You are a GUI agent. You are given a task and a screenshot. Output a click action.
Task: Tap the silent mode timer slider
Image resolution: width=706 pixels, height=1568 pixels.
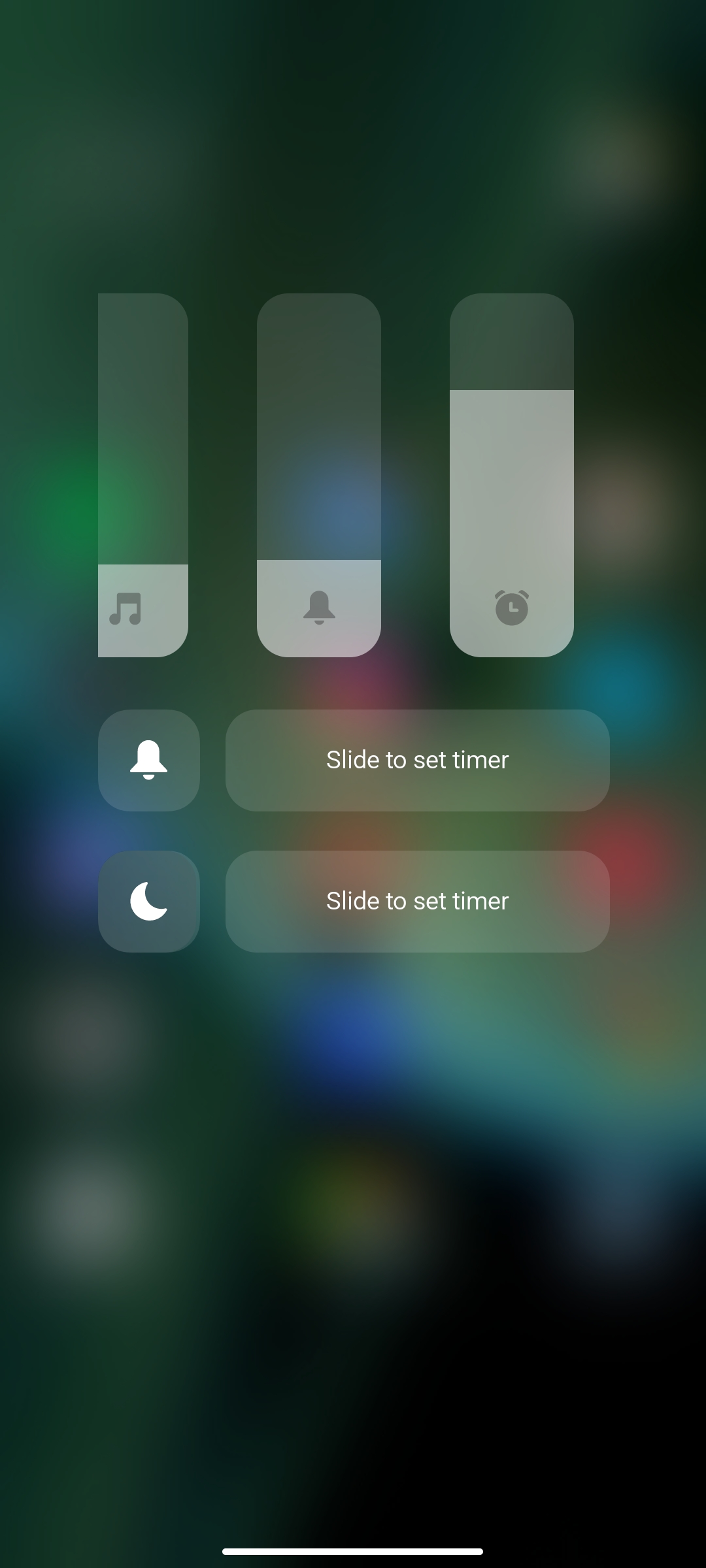pos(418,760)
